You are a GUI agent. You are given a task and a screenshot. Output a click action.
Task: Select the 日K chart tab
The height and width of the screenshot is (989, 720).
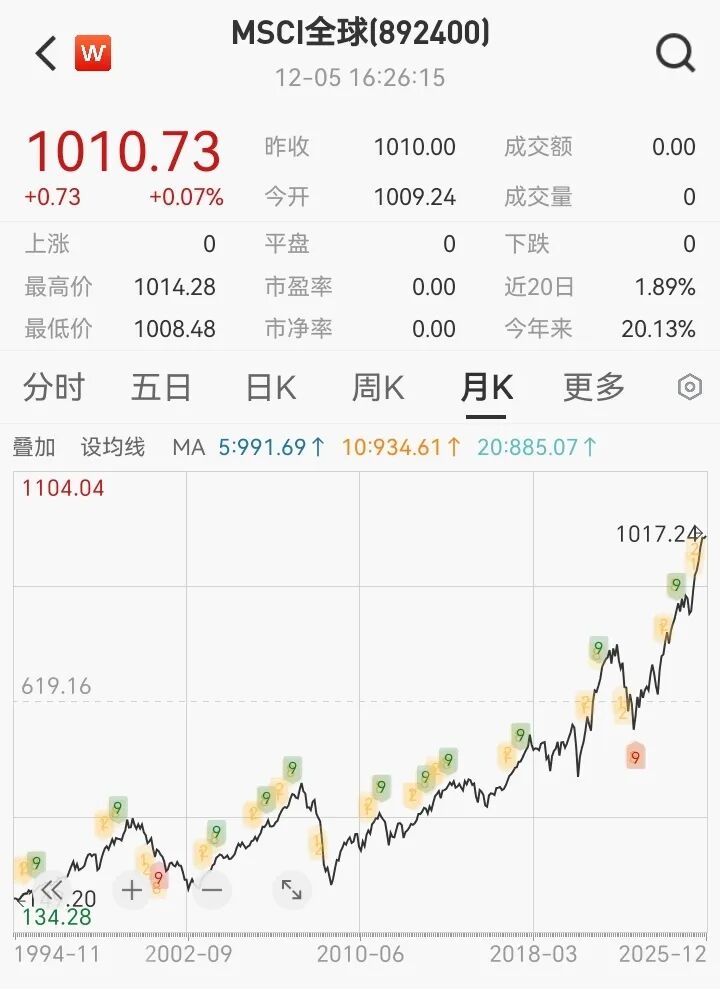(271, 387)
